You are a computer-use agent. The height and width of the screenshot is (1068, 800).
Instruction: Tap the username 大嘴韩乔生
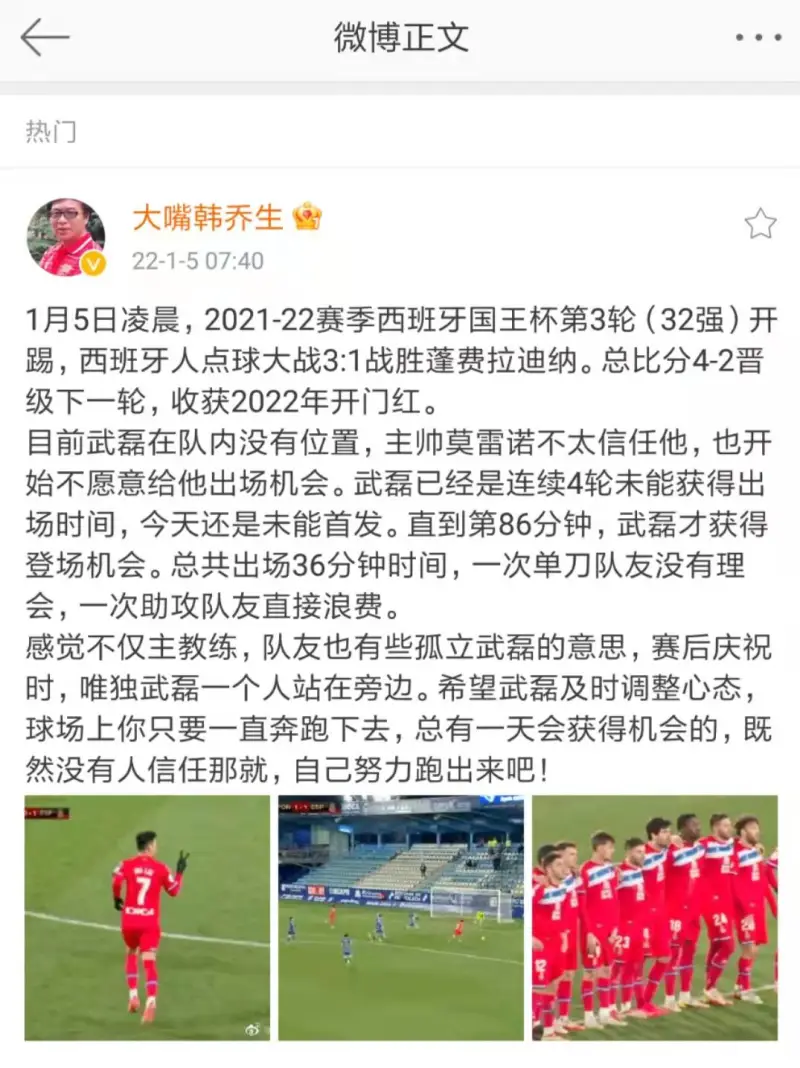208,217
